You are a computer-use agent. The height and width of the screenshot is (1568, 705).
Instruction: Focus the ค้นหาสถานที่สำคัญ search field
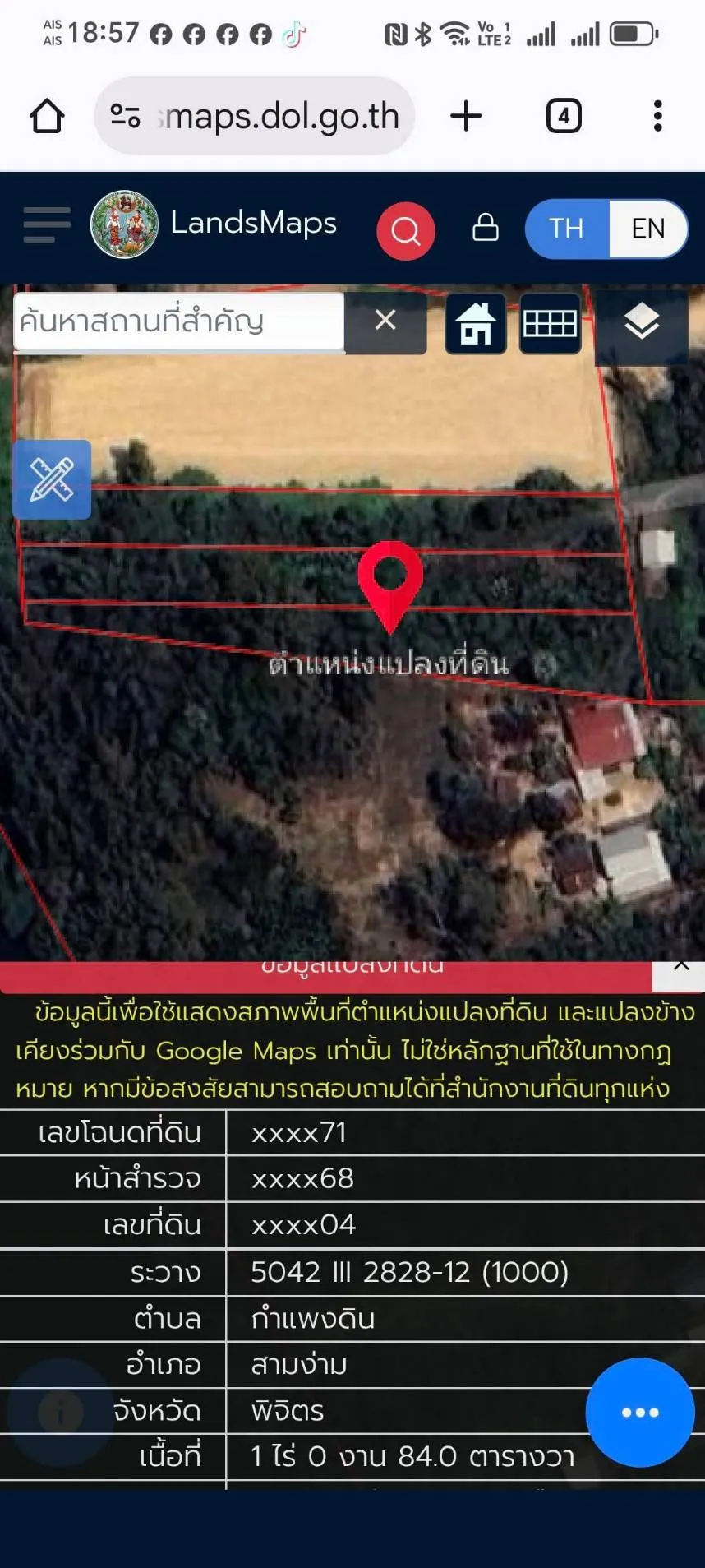[x=179, y=321]
